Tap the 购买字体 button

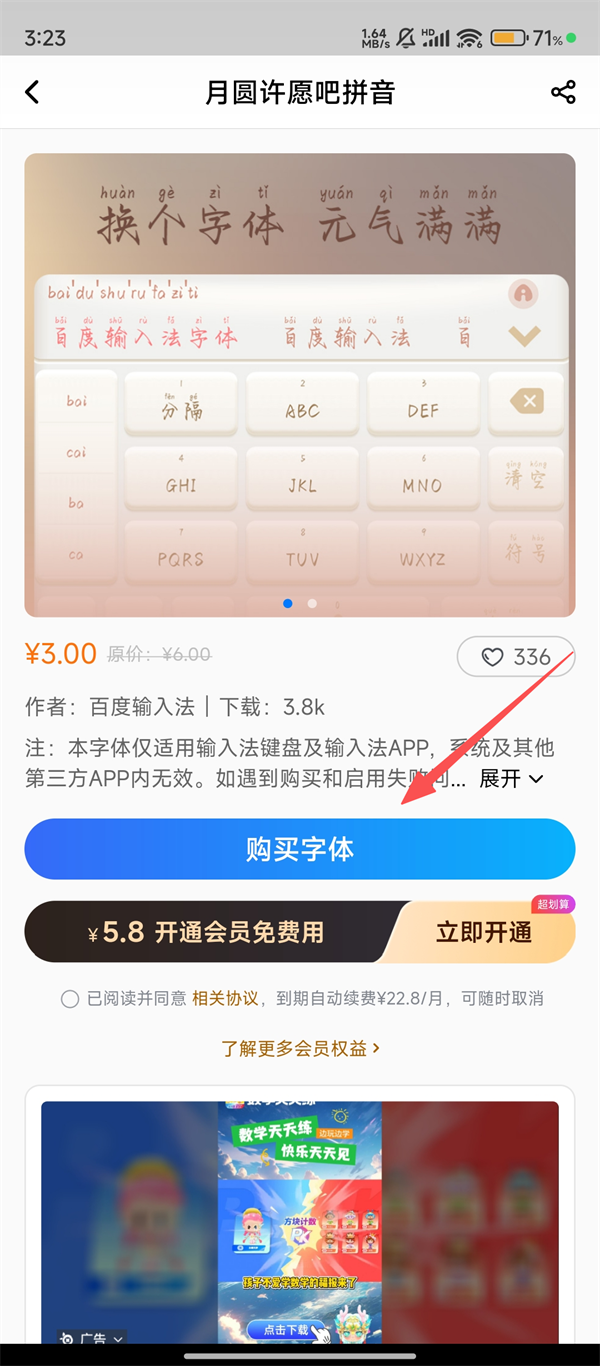(300, 849)
